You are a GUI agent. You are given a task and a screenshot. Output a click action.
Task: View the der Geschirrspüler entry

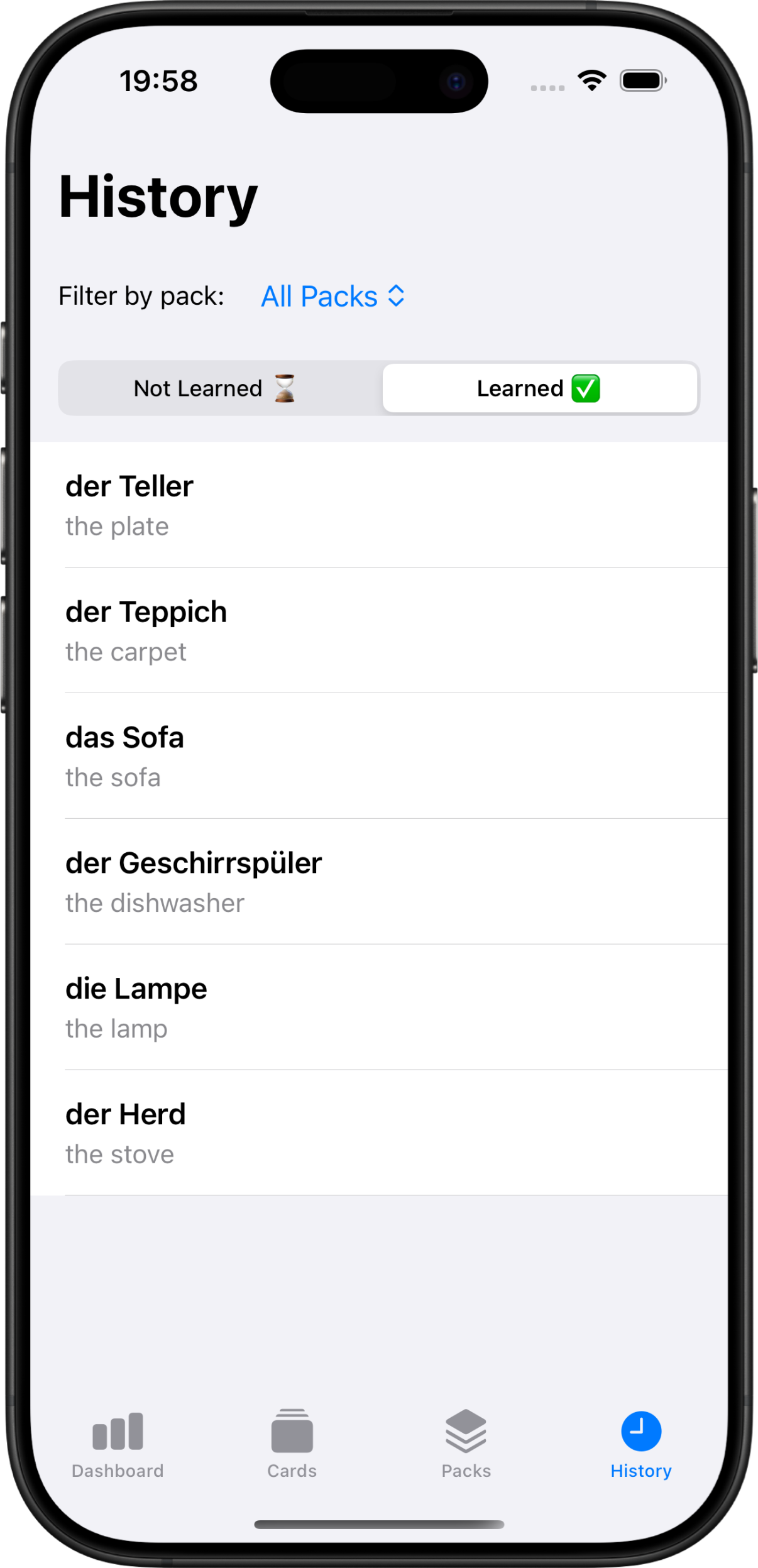(380, 882)
